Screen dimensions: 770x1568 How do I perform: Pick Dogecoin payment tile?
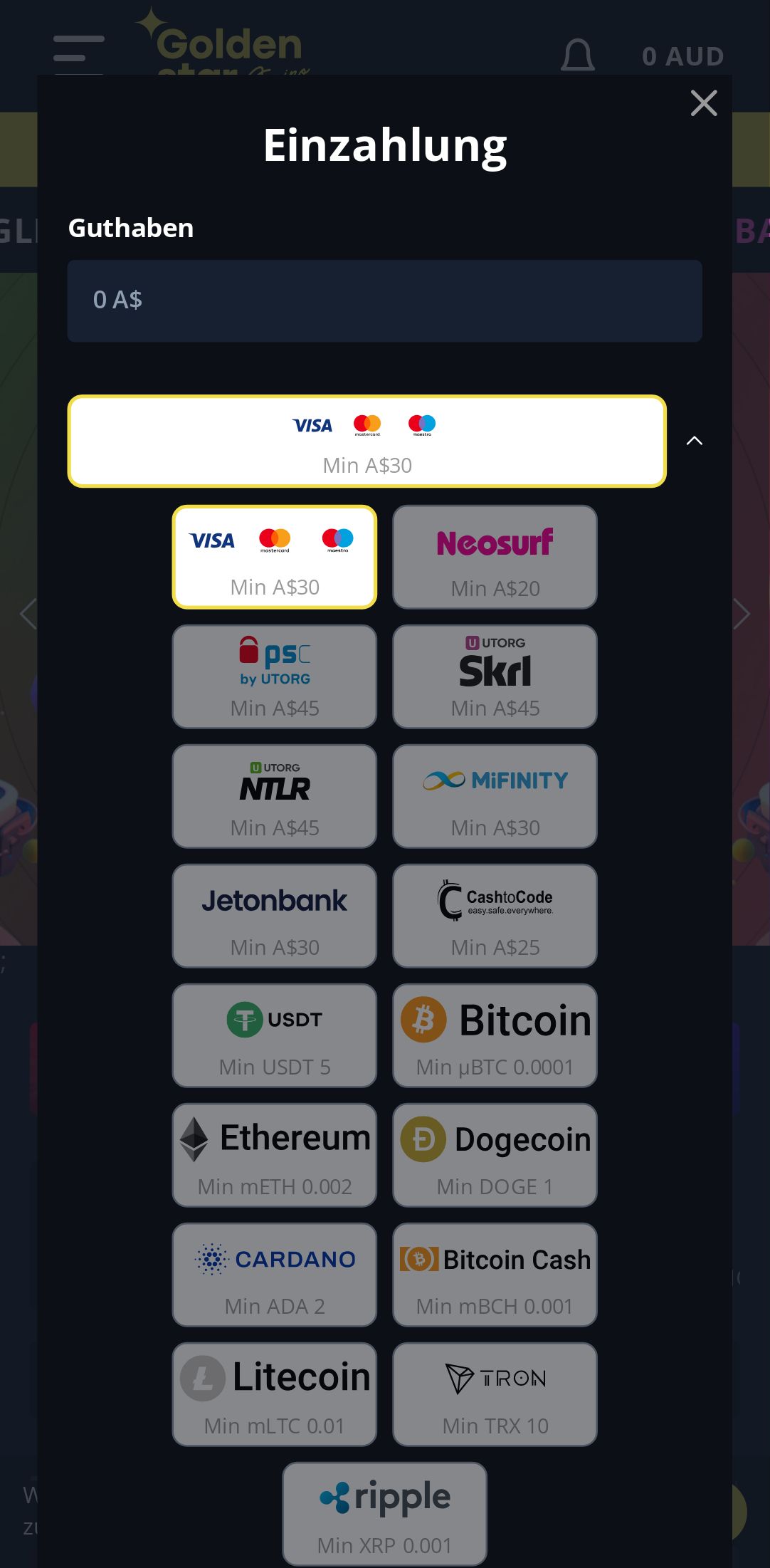click(495, 1156)
